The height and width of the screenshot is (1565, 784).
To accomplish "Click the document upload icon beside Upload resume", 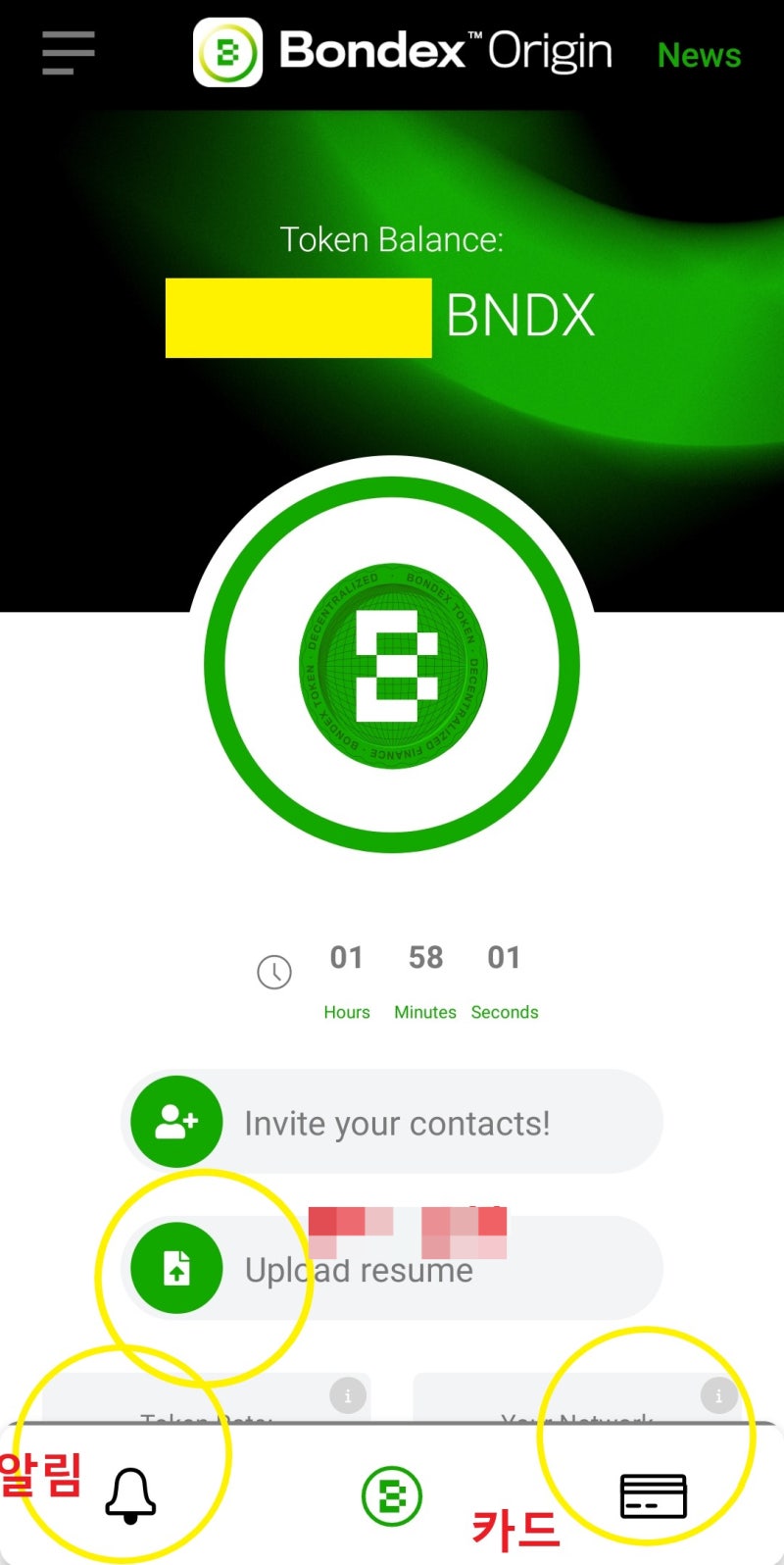I will [x=176, y=1267].
